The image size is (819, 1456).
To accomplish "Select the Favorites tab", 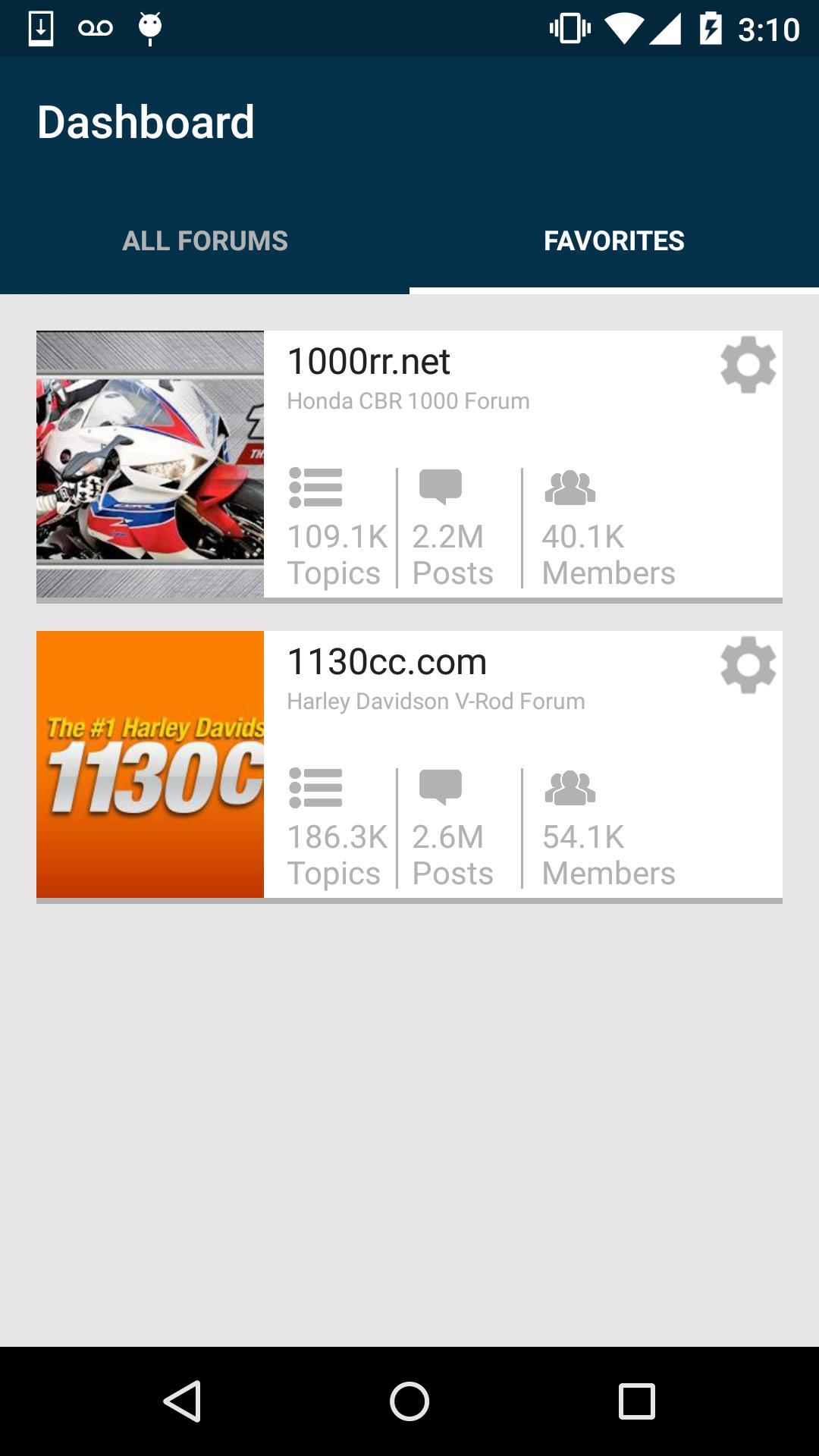I will pos(613,241).
